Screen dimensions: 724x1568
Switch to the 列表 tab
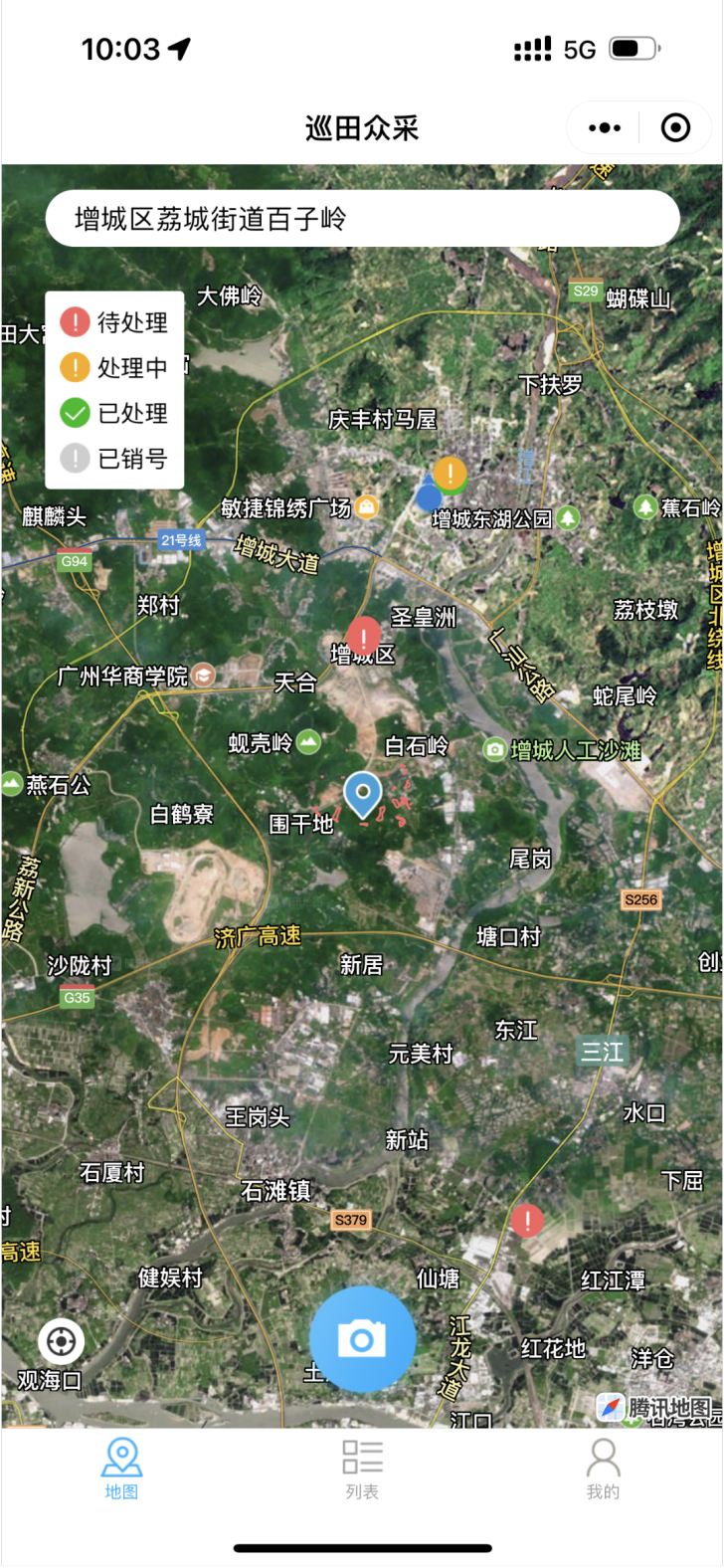click(x=362, y=1469)
